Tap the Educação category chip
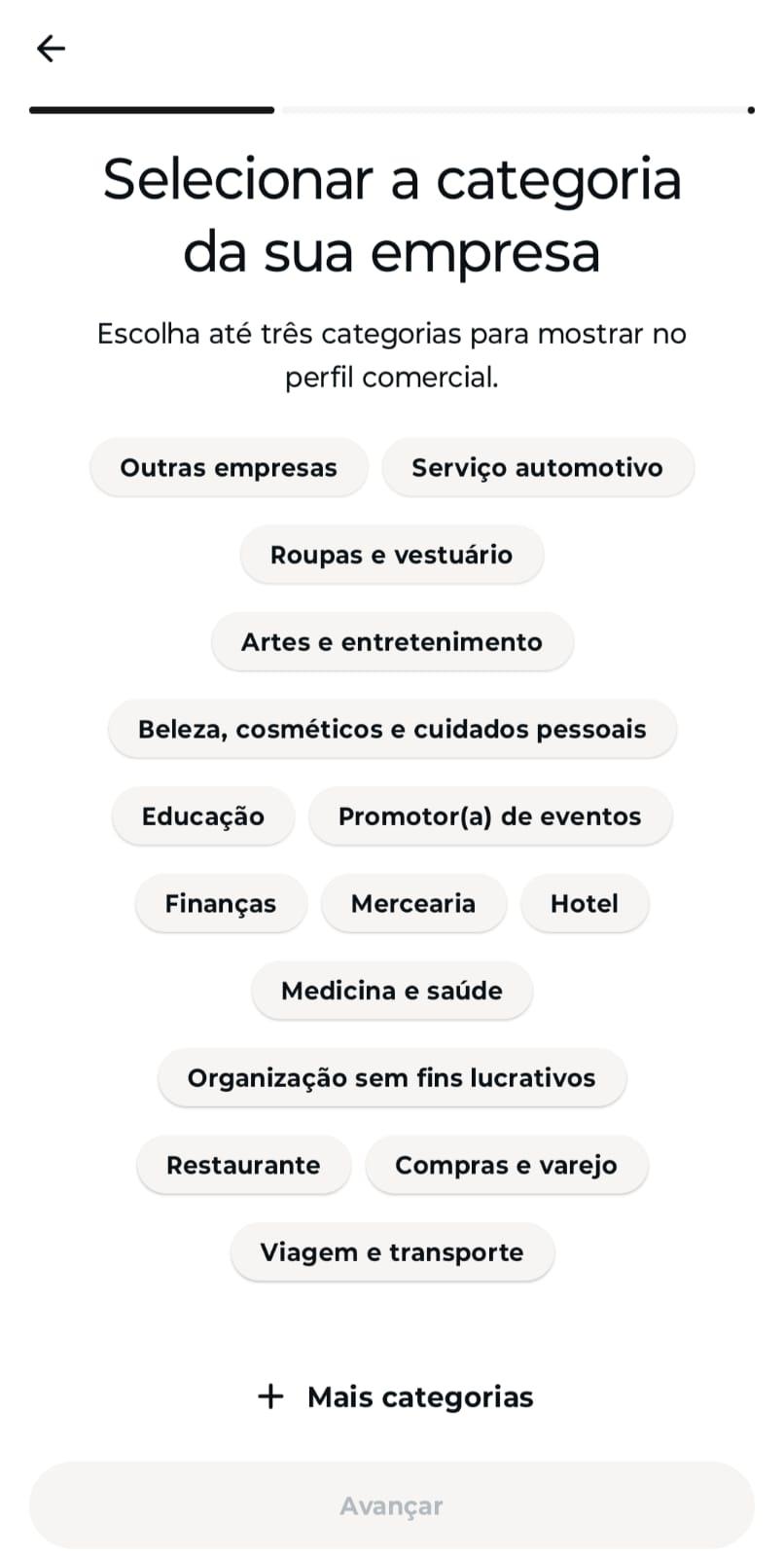Viewport: 784px width, 1557px height. [202, 816]
